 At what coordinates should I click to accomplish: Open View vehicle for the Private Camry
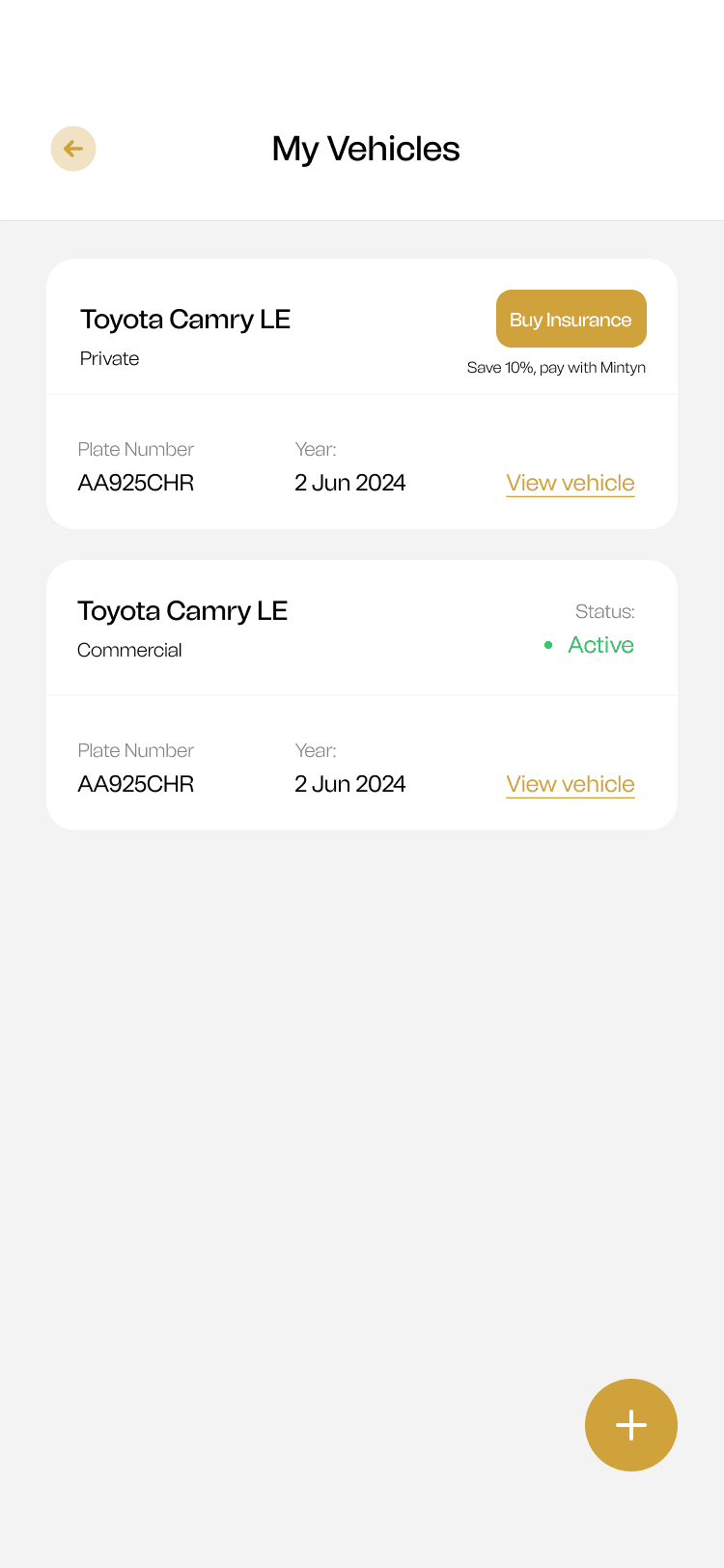(570, 483)
